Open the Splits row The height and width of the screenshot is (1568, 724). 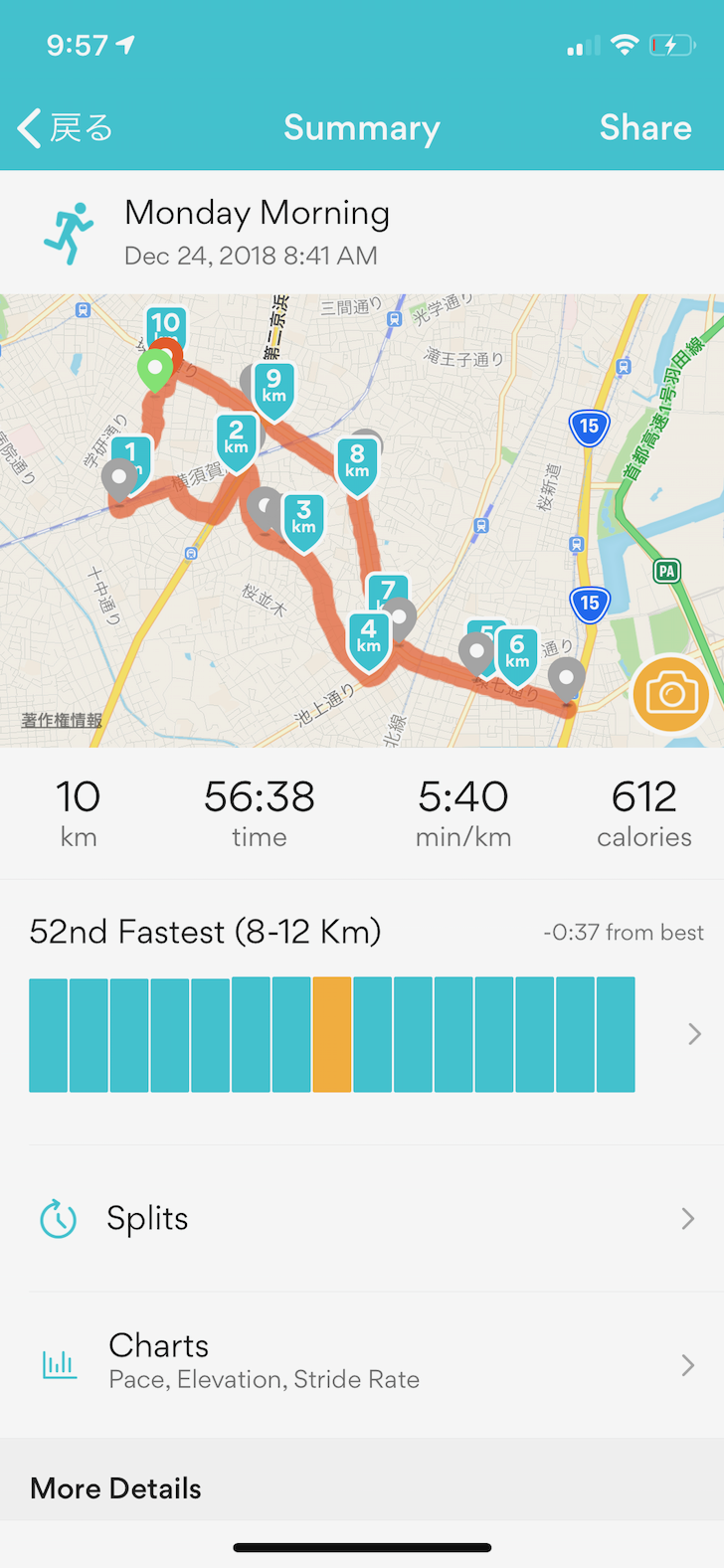coord(362,1219)
